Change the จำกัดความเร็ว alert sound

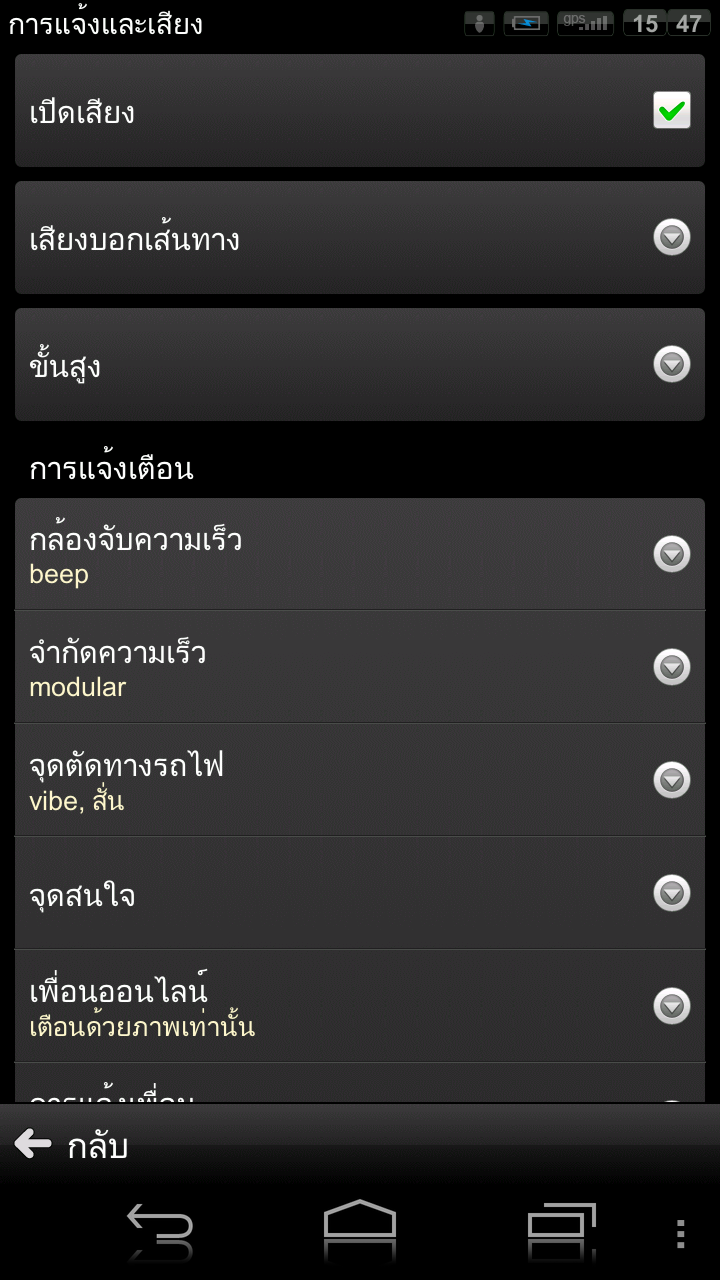click(360, 668)
